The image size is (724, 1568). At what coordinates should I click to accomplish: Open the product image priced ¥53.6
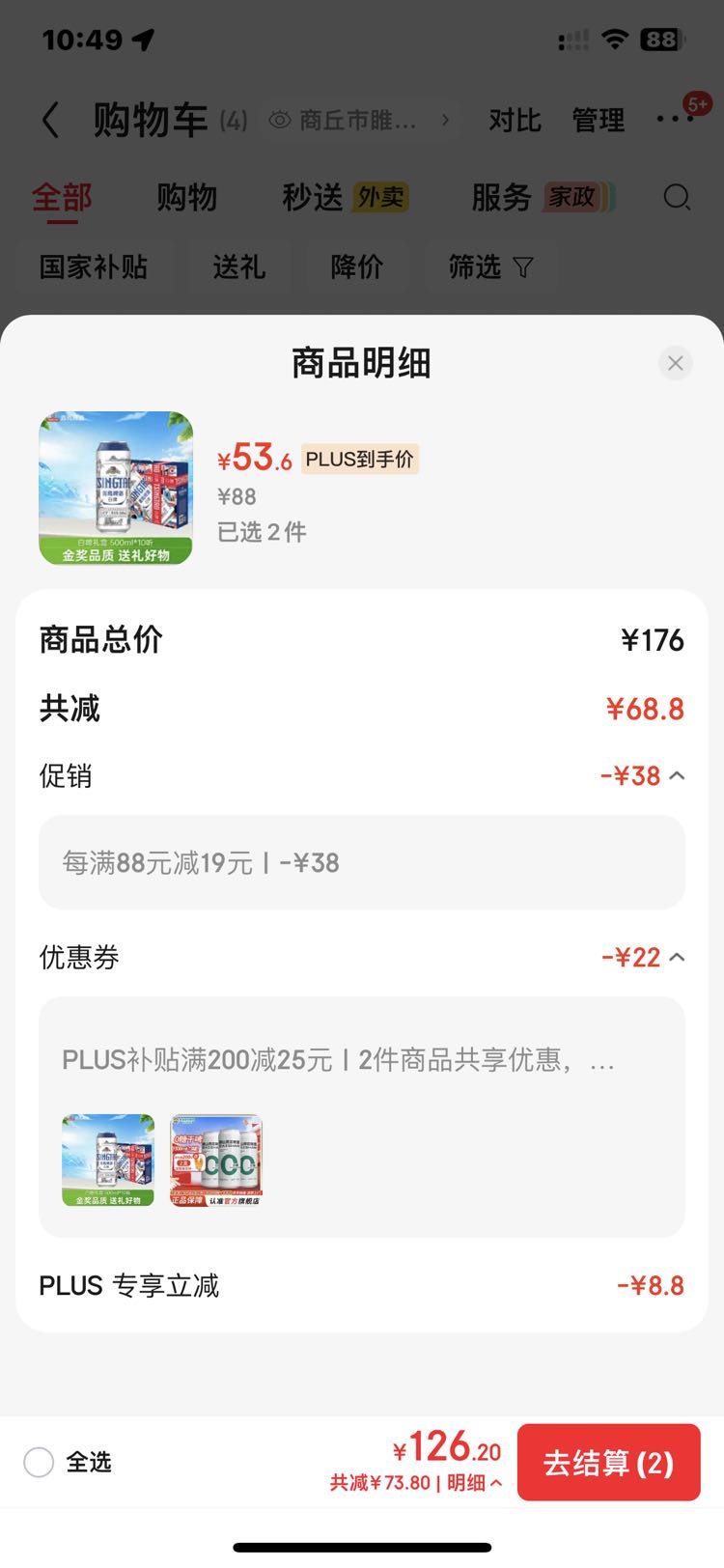[116, 488]
